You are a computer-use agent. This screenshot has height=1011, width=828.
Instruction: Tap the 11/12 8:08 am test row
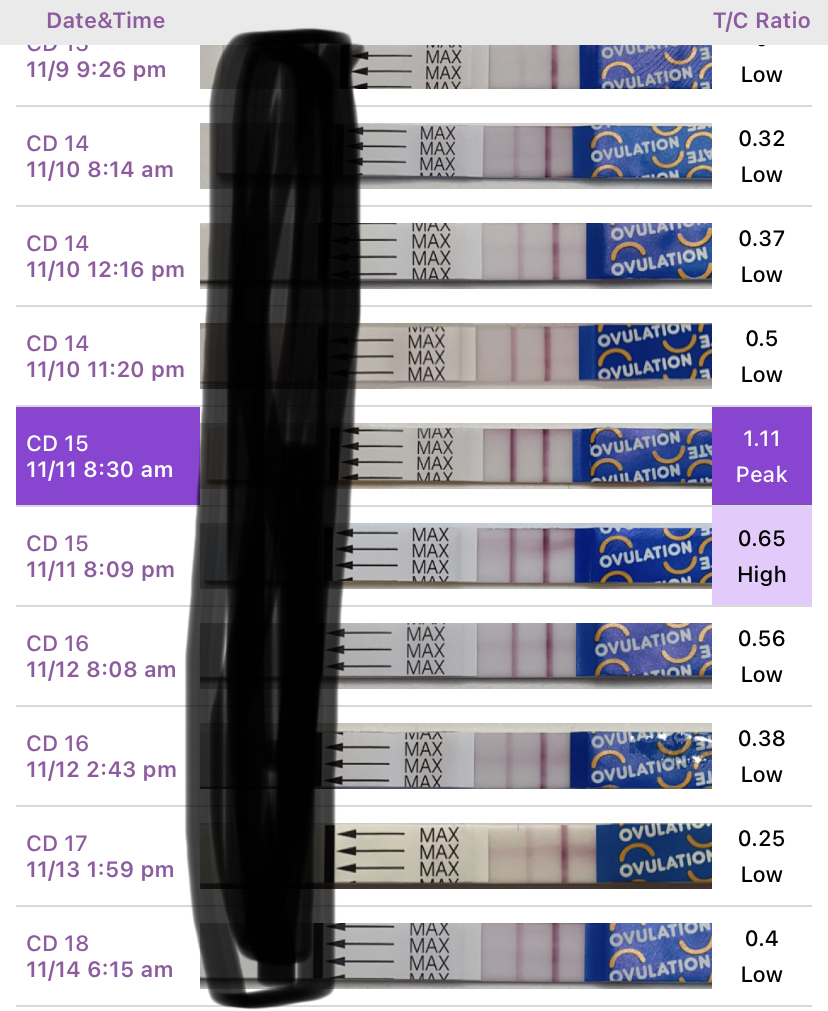[100, 657]
